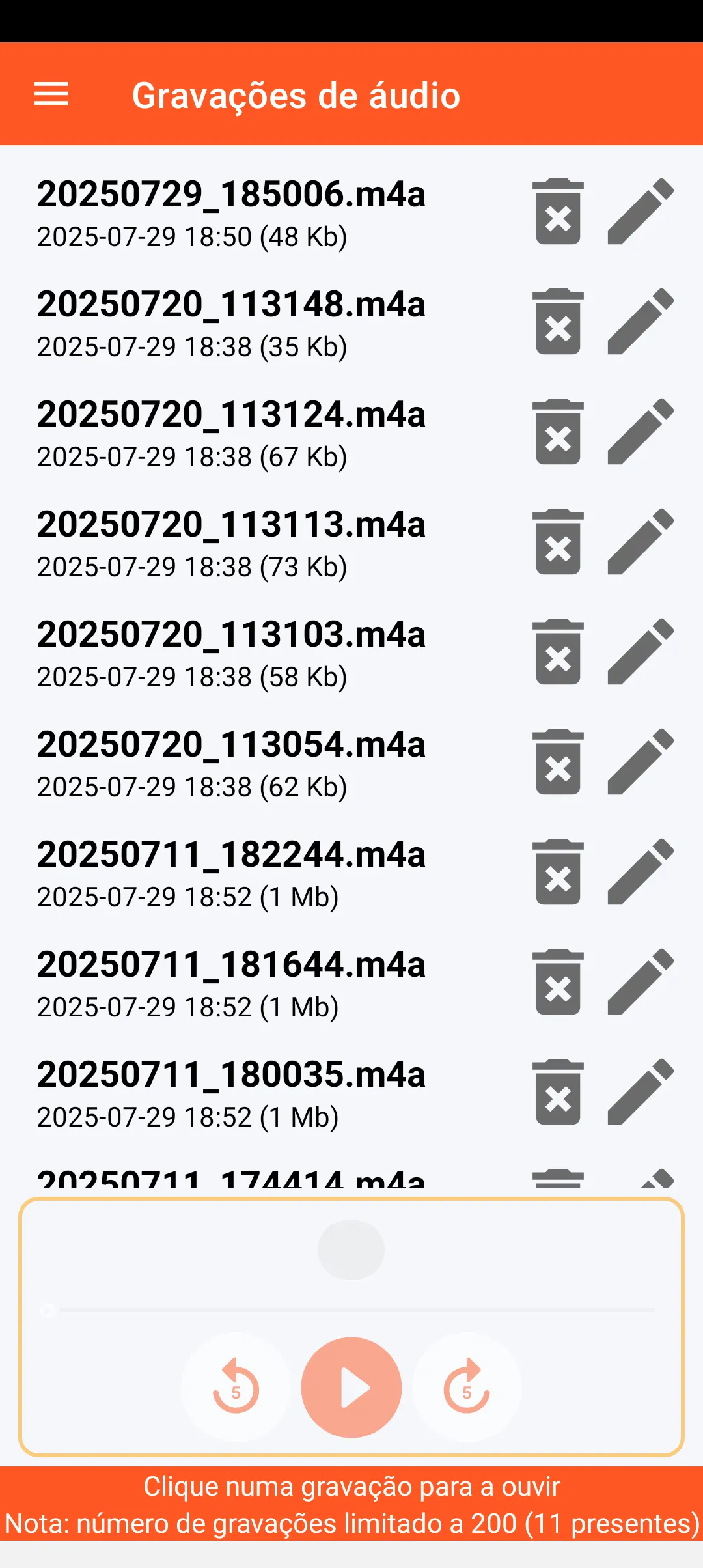The image size is (703, 1568).
Task: Remove recording 20250711_182244.m4a with trash icon
Action: pos(558,872)
